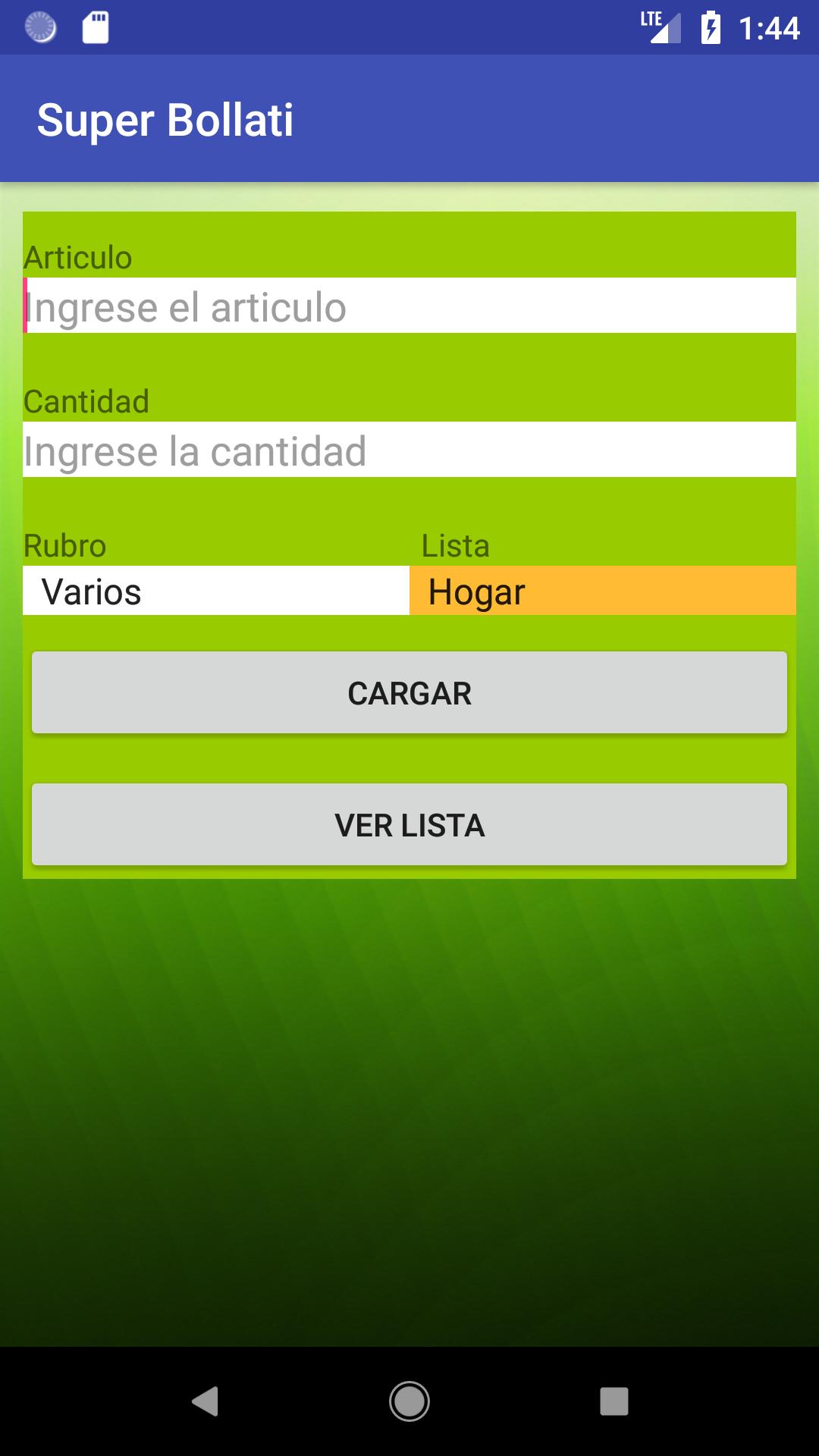The height and width of the screenshot is (1456, 819).
Task: Tap the SD card notification icon
Action: pos(97,27)
